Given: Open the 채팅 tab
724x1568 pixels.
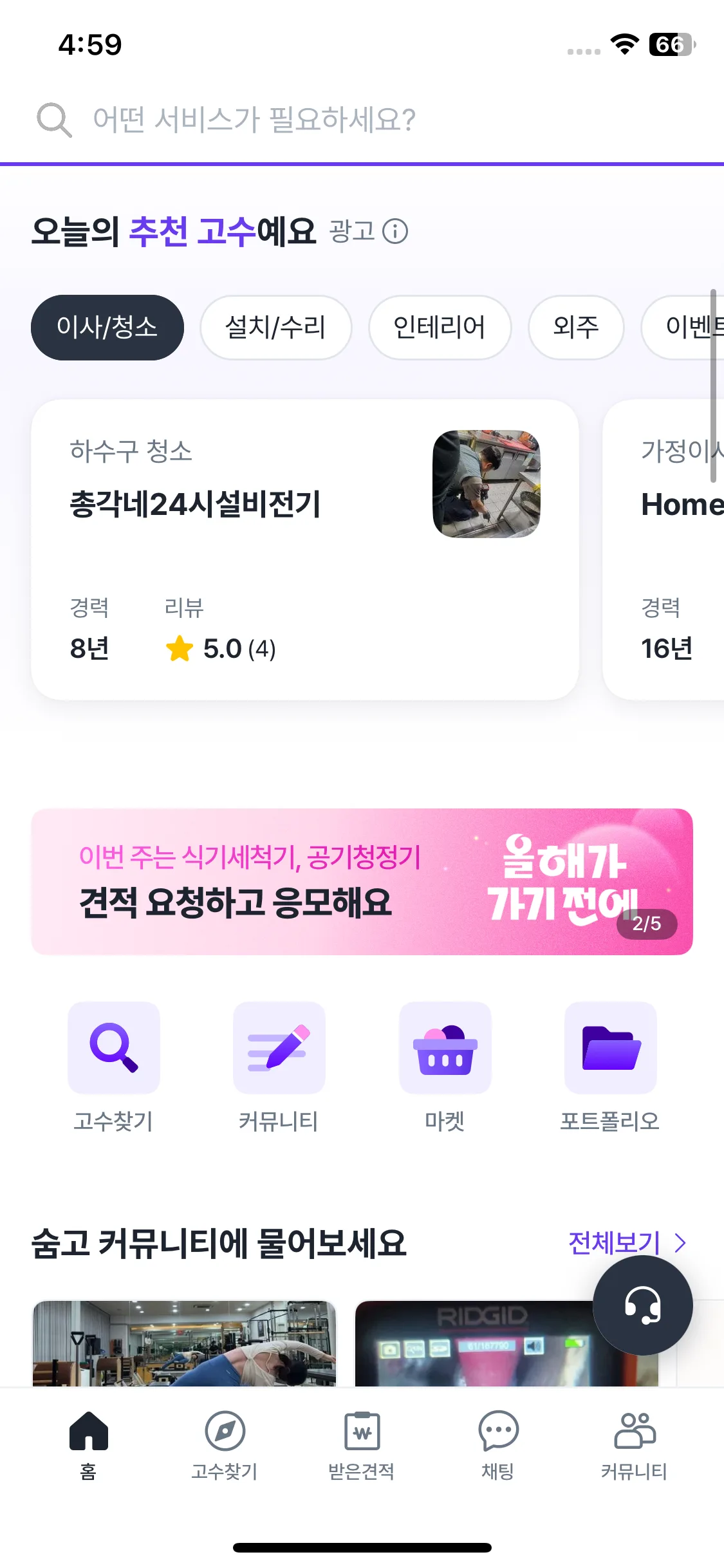Looking at the screenshot, I should (497, 1443).
